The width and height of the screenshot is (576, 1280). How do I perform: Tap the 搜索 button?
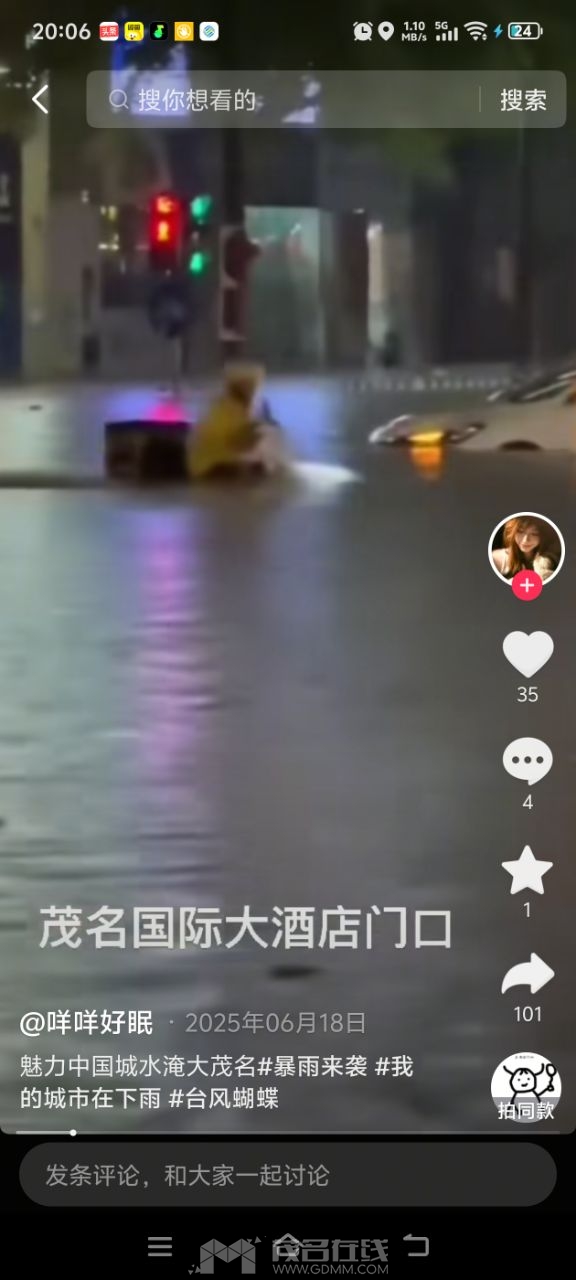pos(523,100)
